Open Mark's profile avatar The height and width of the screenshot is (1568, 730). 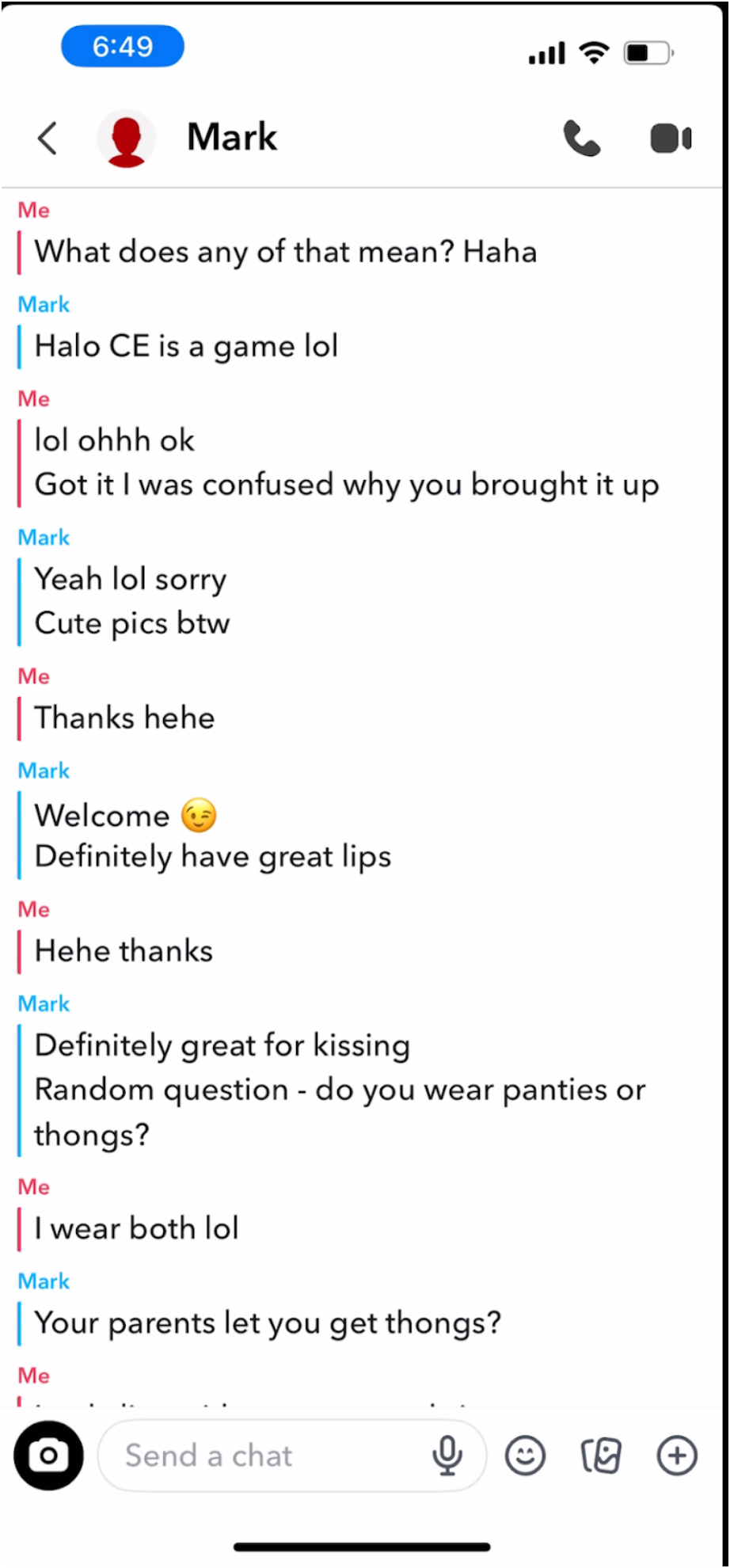point(127,139)
